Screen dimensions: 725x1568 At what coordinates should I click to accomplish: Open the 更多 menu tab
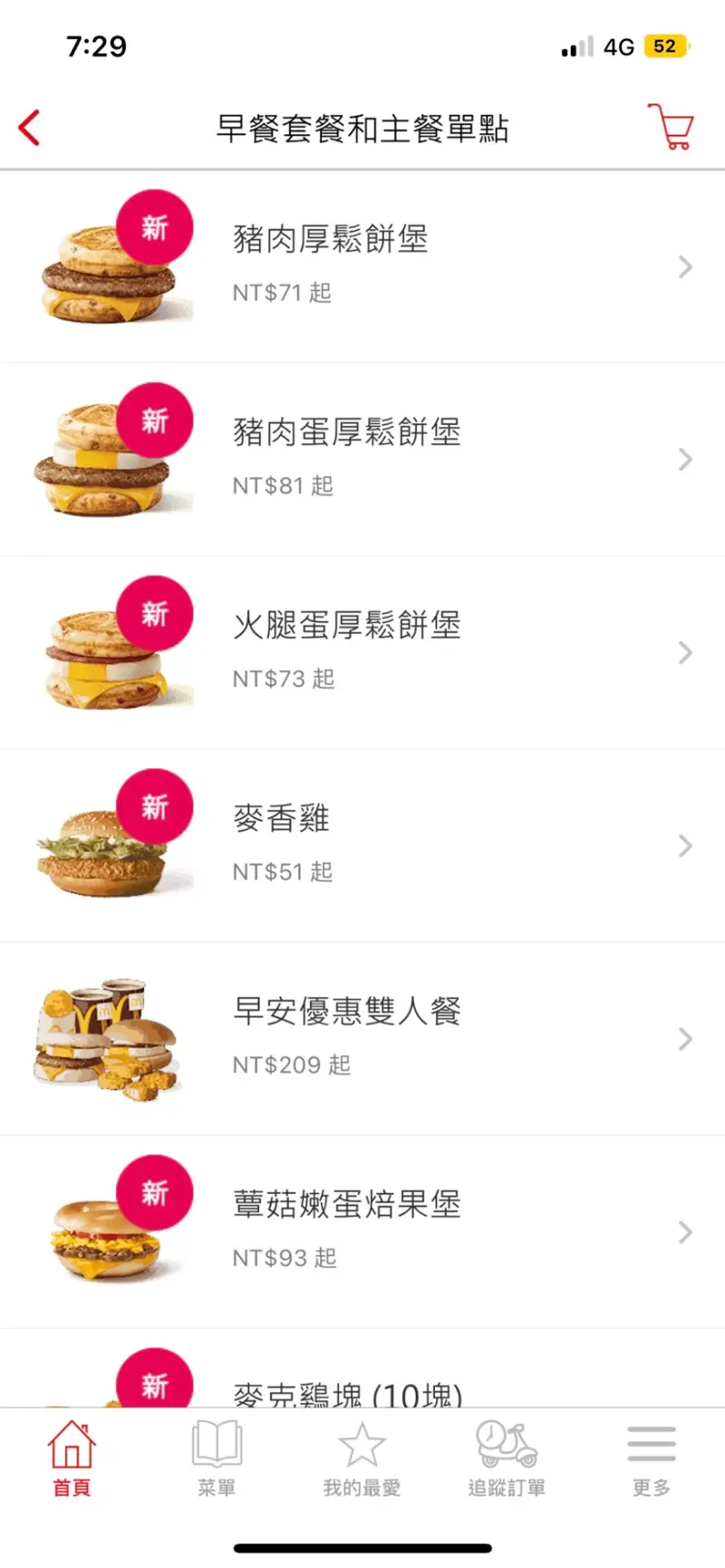652,1457
